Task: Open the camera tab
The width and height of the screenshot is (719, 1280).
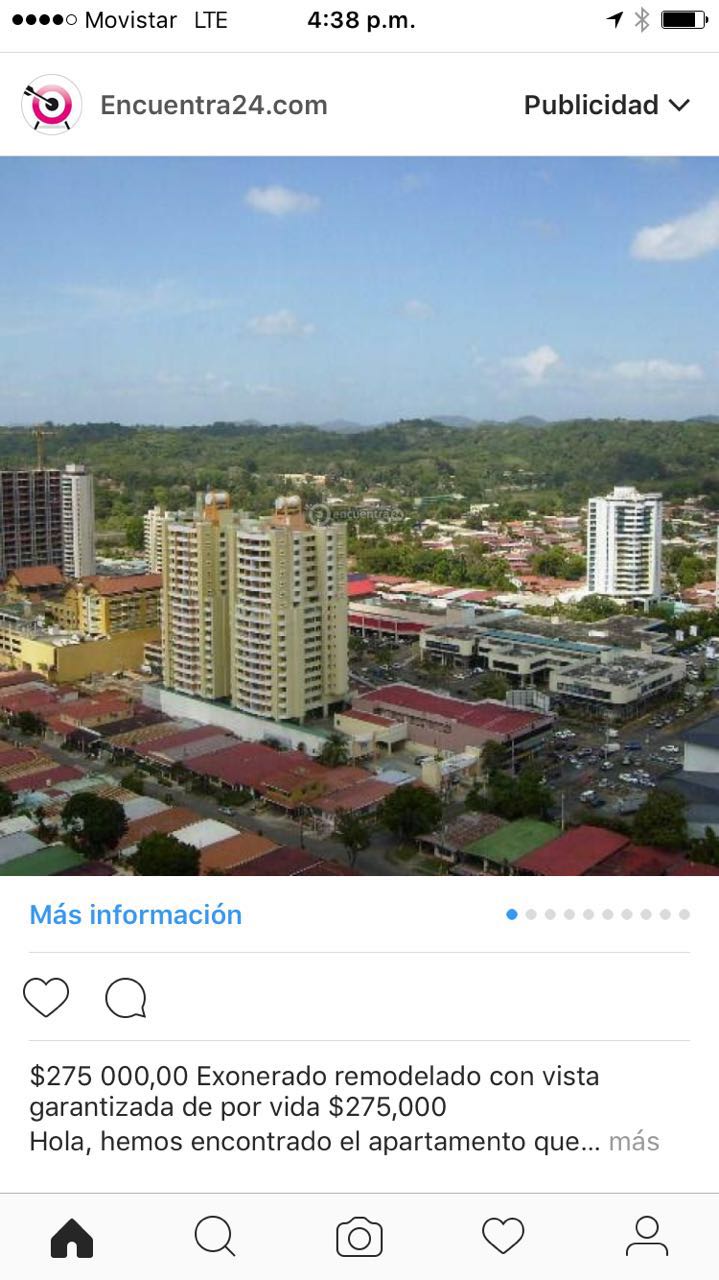Action: [359, 1237]
